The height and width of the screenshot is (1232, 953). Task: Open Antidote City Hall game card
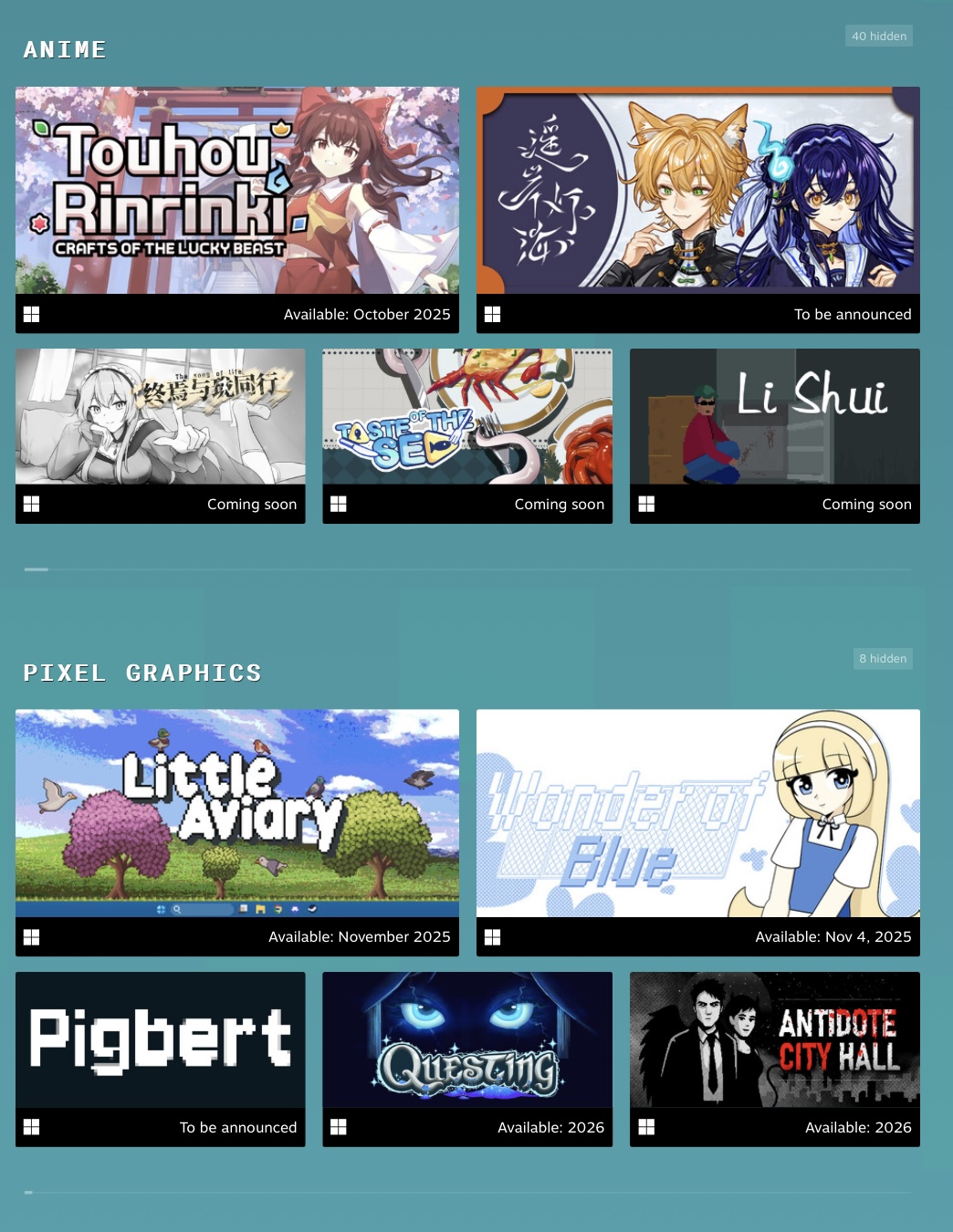[774, 1040]
